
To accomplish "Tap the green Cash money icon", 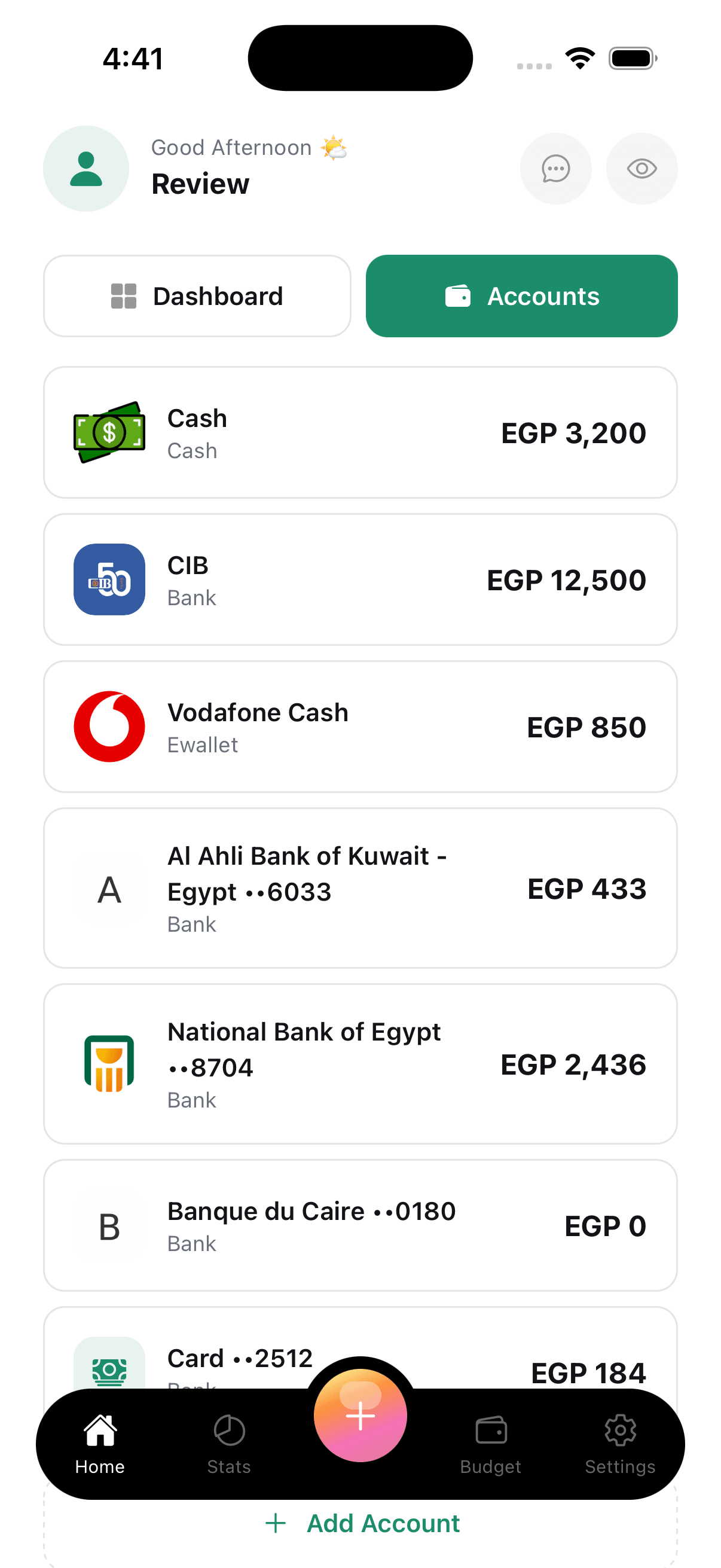I will coord(109,432).
